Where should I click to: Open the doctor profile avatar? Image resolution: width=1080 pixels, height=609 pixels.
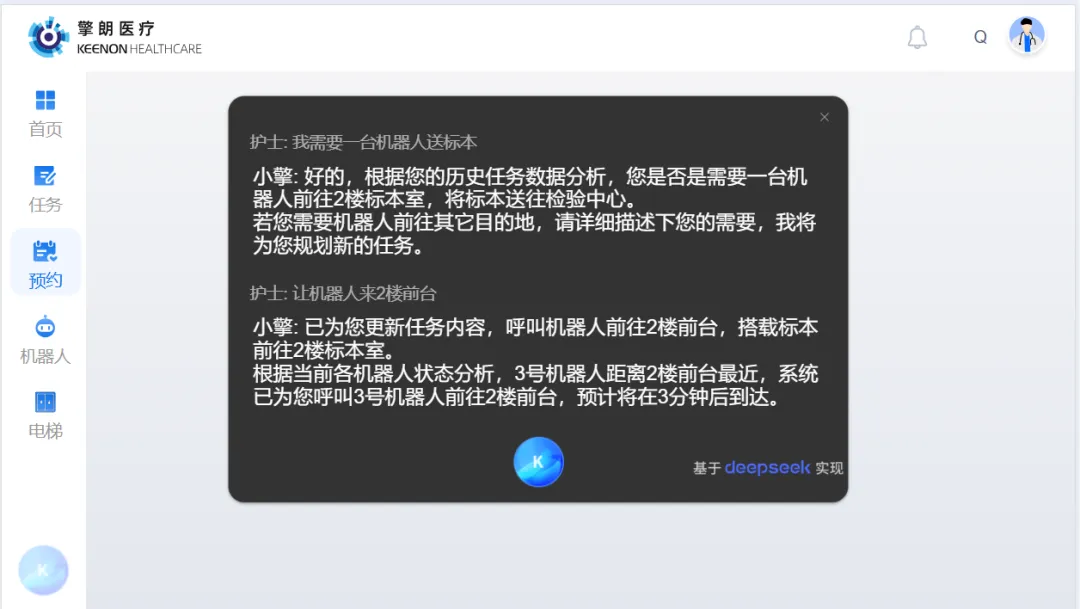(x=1026, y=36)
